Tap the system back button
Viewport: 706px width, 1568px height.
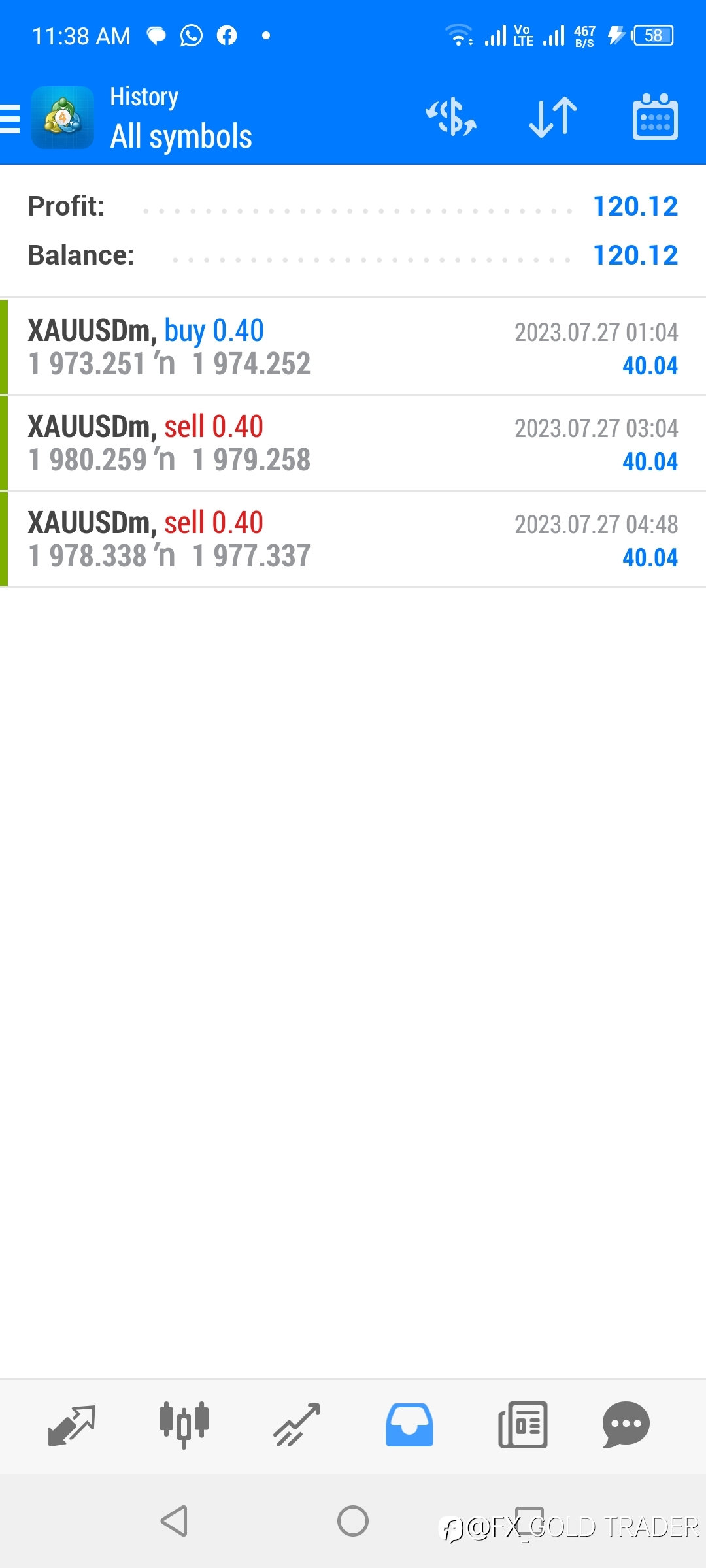pos(175,1521)
